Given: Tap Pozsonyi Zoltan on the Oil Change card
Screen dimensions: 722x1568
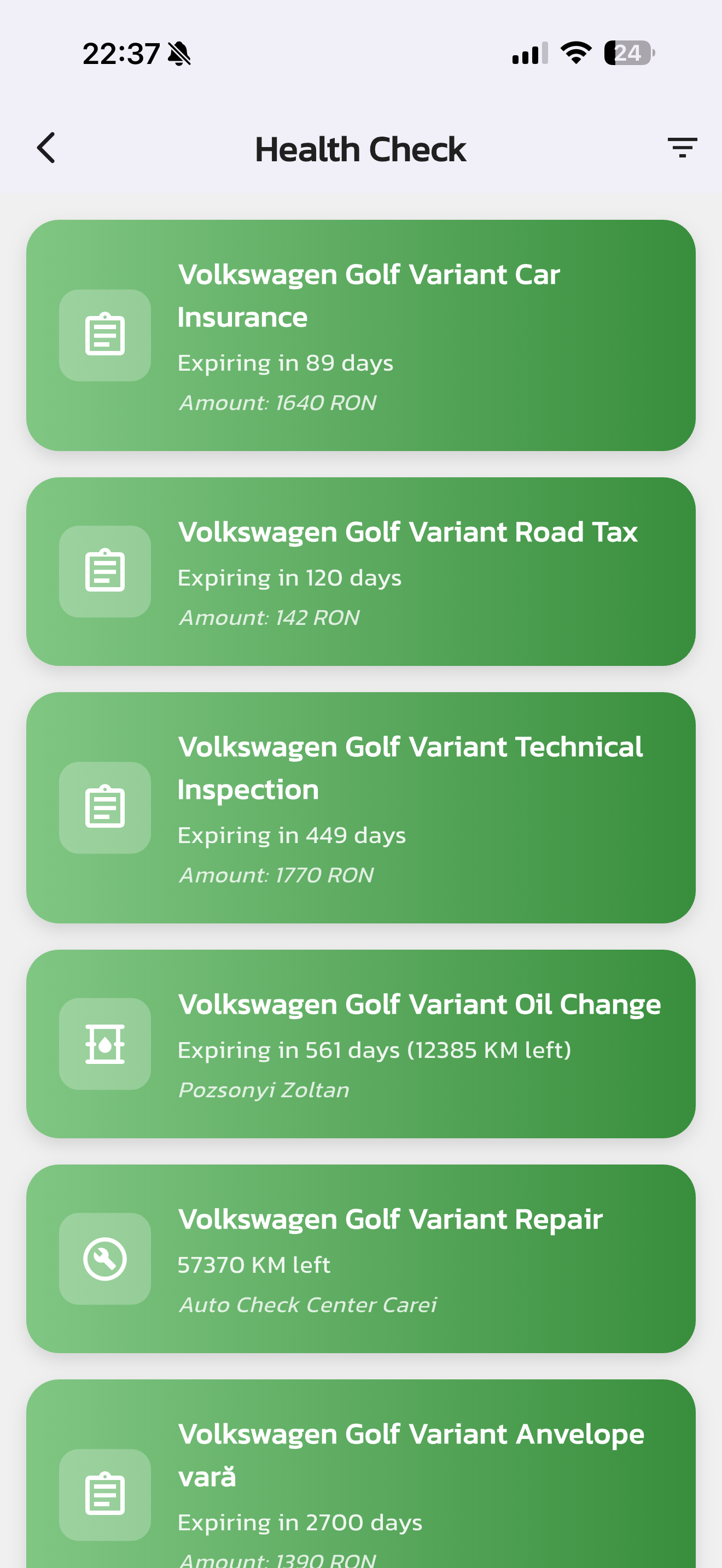Looking at the screenshot, I should pos(264,1089).
